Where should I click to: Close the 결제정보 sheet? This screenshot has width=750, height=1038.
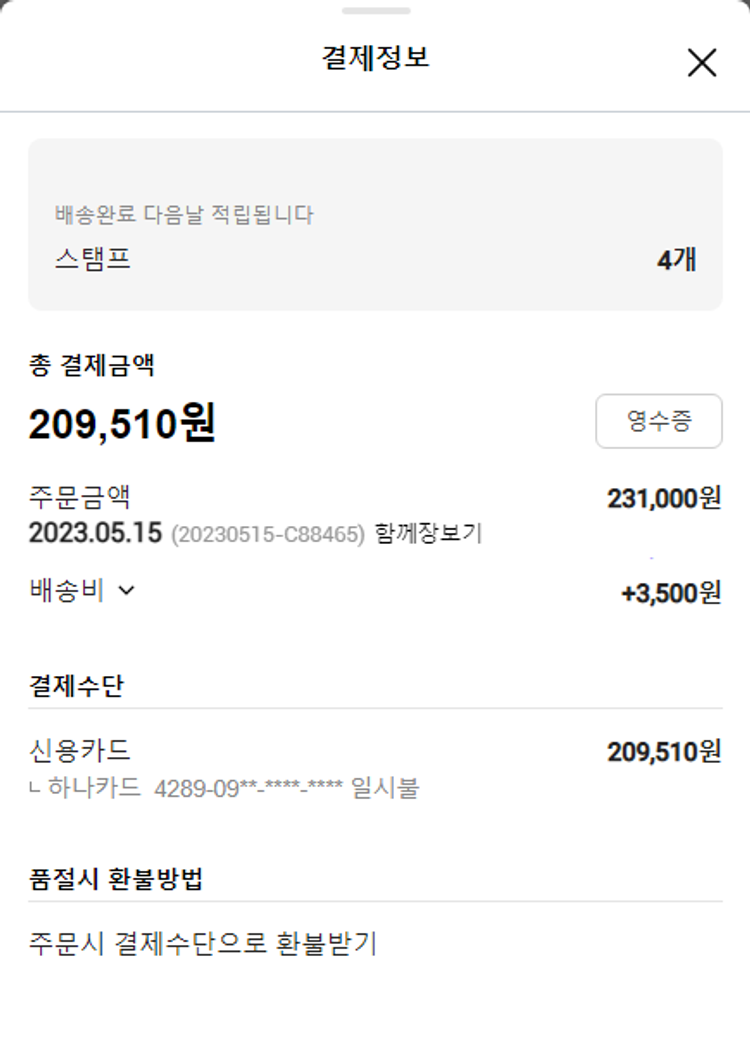point(702,62)
